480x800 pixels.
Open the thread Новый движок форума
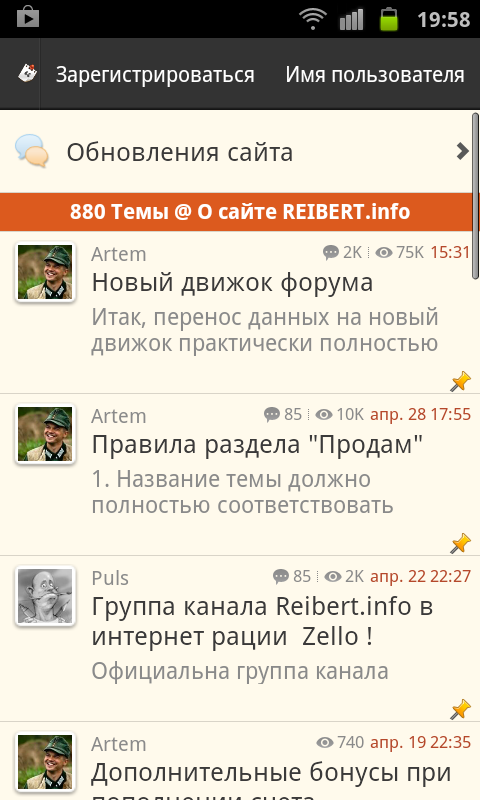click(x=240, y=312)
